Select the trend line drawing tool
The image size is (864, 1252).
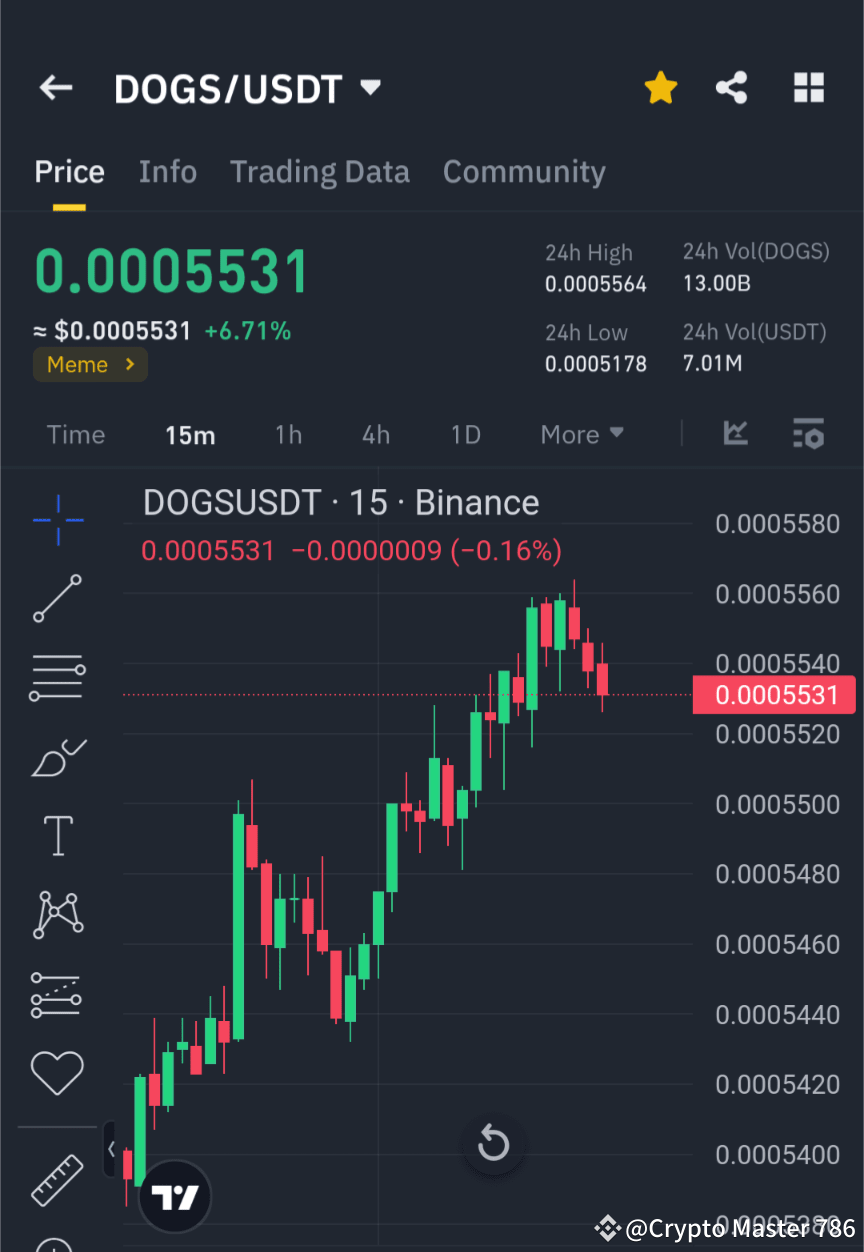[57, 598]
